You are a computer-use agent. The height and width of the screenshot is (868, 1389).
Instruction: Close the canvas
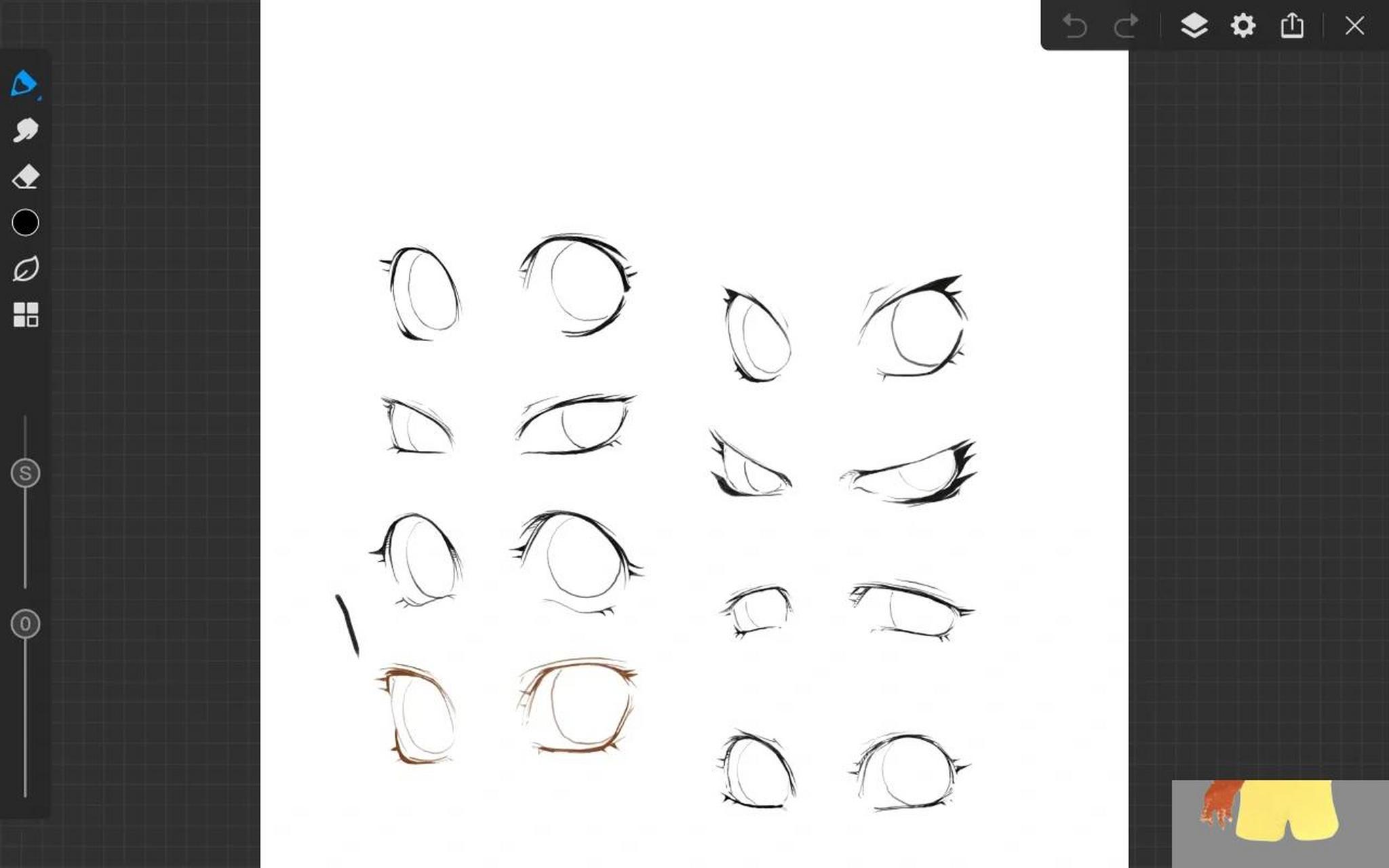(x=1354, y=26)
